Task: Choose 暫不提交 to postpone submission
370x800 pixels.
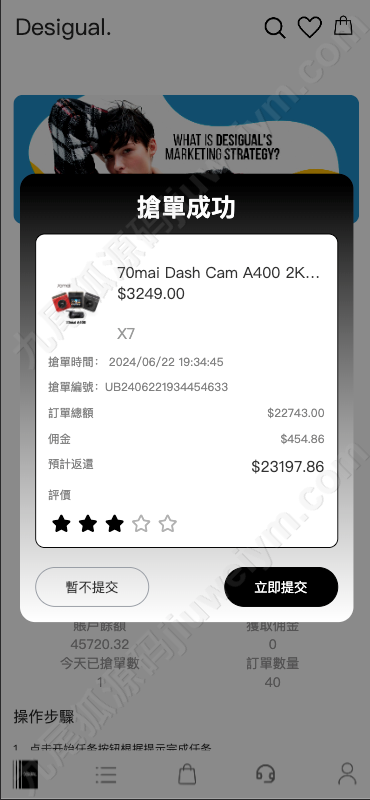Action: tap(92, 587)
